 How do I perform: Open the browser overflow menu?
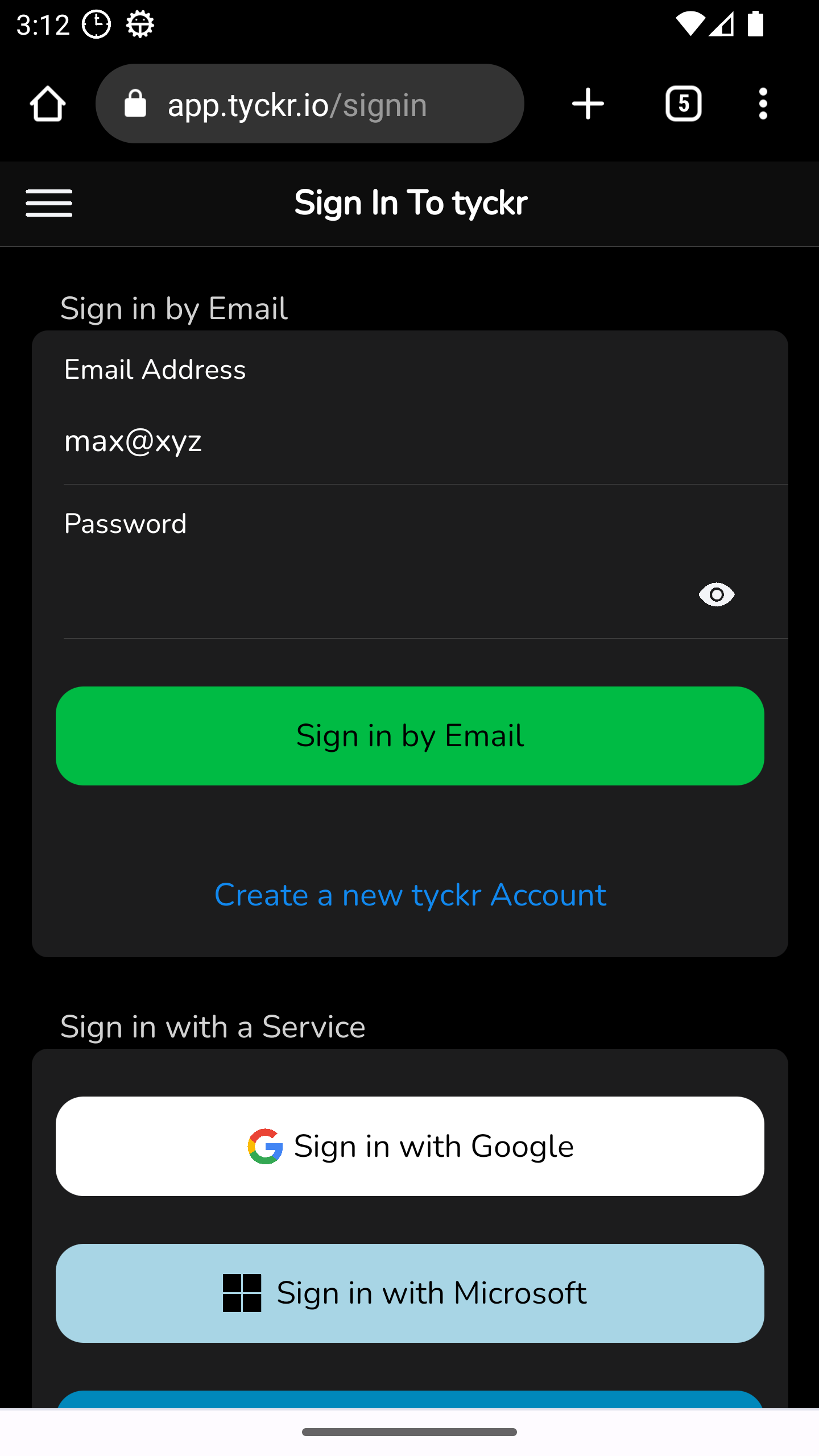pos(763,104)
